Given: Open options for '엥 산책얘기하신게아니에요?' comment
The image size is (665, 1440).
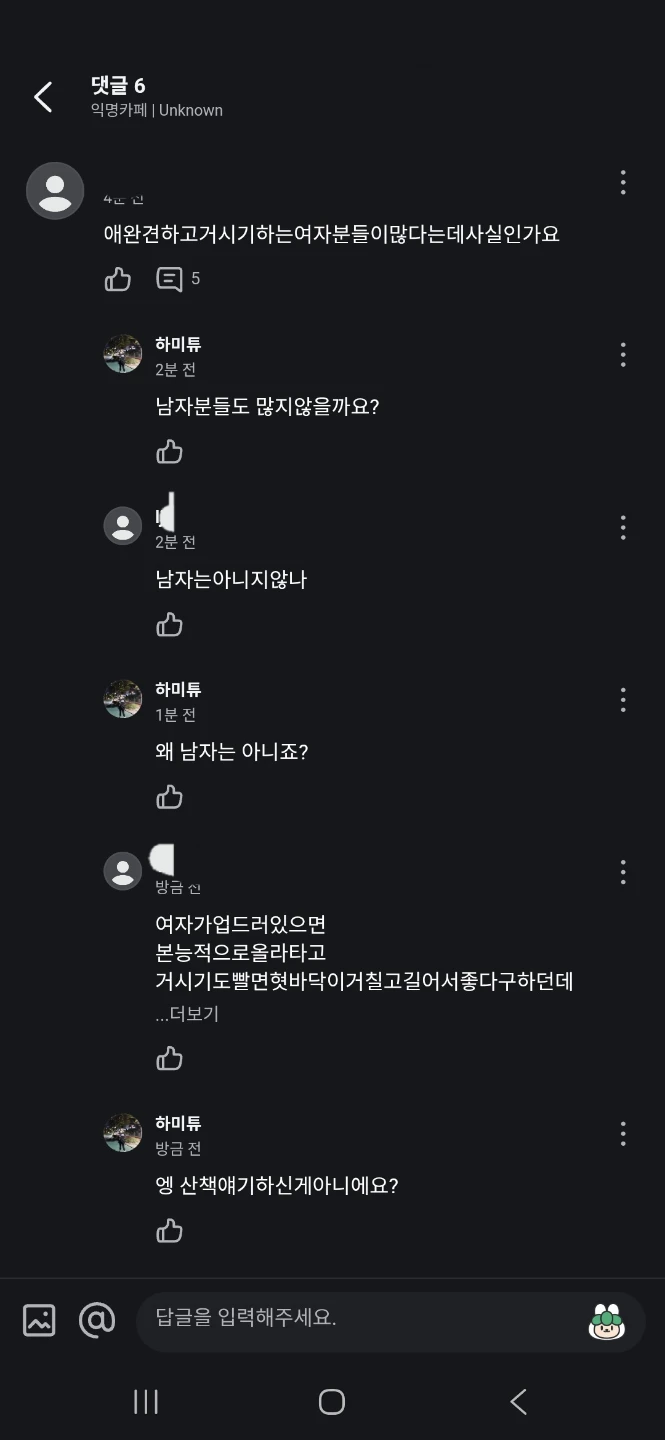Looking at the screenshot, I should (x=623, y=1133).
